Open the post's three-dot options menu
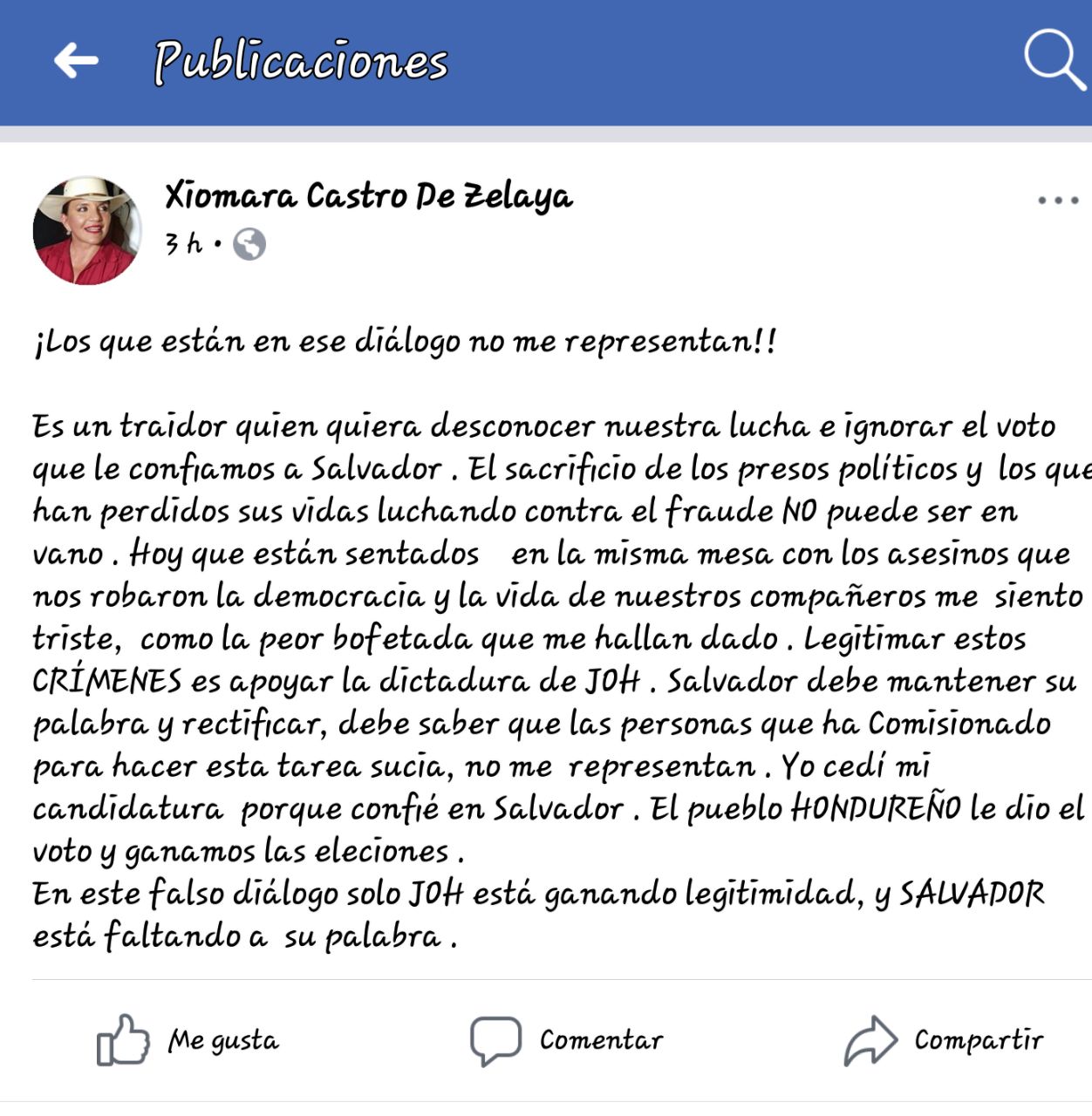The height and width of the screenshot is (1116, 1092). click(x=1058, y=201)
